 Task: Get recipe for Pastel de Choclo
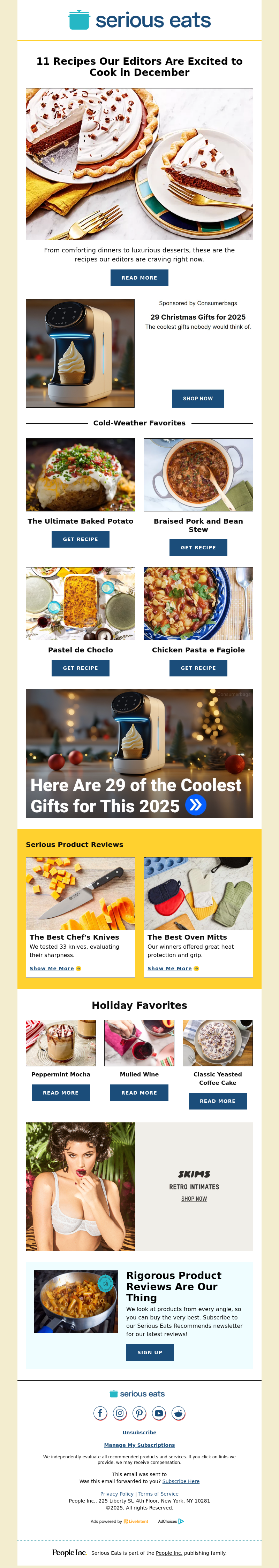[x=81, y=668]
